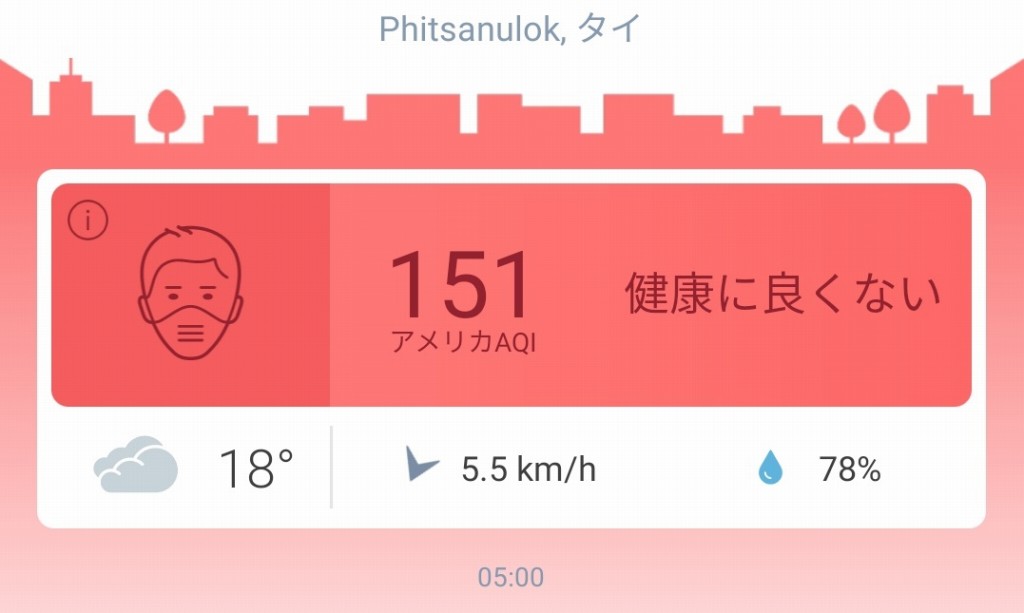Open the AQI info icon

[88, 222]
